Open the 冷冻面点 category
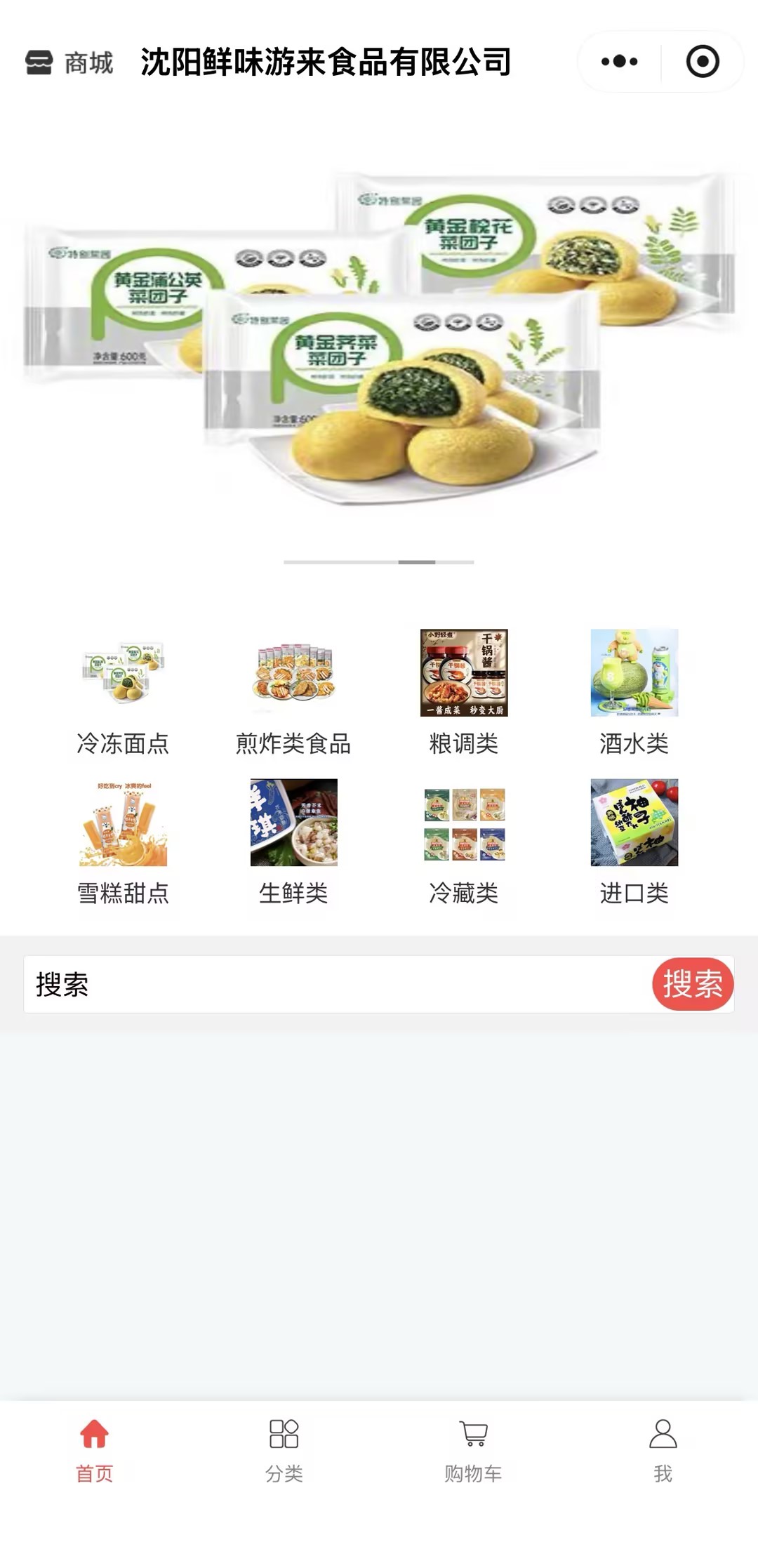This screenshot has height=1568, width=758. tap(123, 693)
